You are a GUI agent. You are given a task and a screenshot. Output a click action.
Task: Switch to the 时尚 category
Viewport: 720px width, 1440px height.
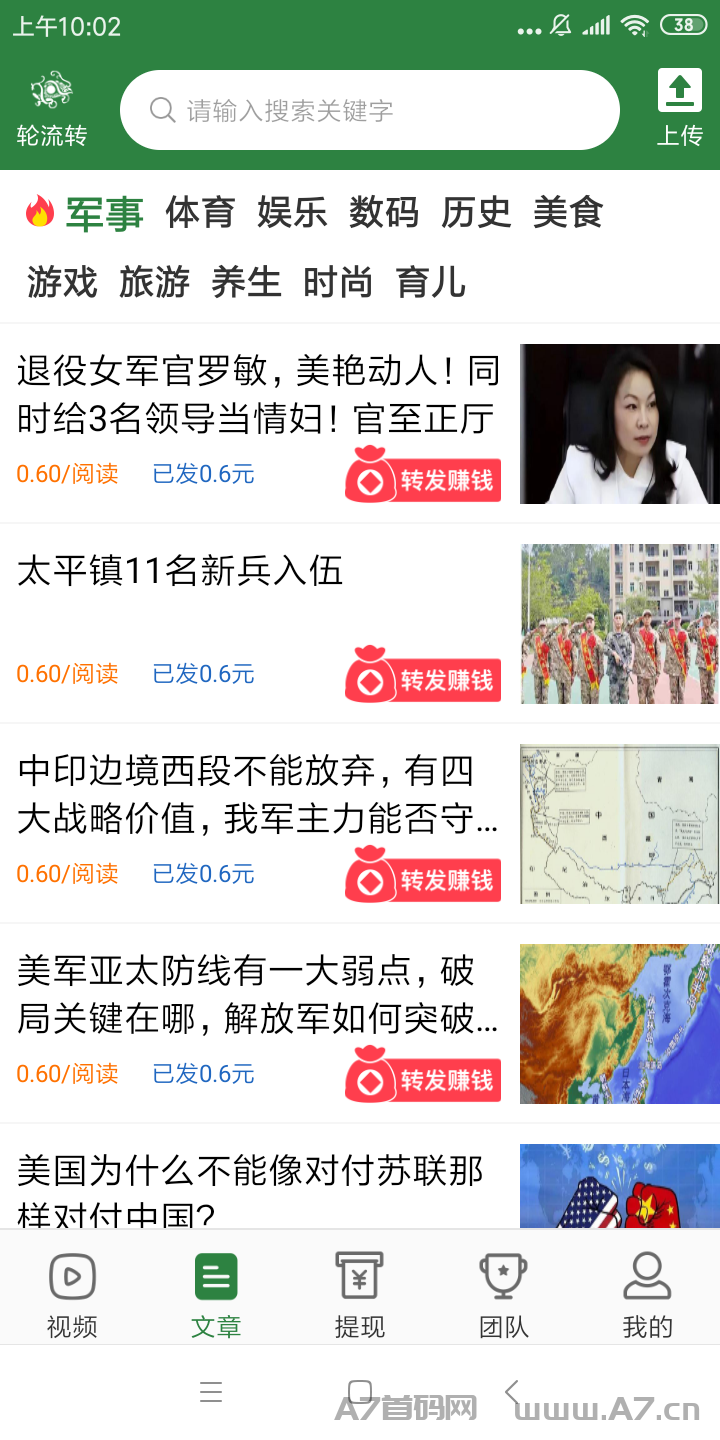point(338,283)
